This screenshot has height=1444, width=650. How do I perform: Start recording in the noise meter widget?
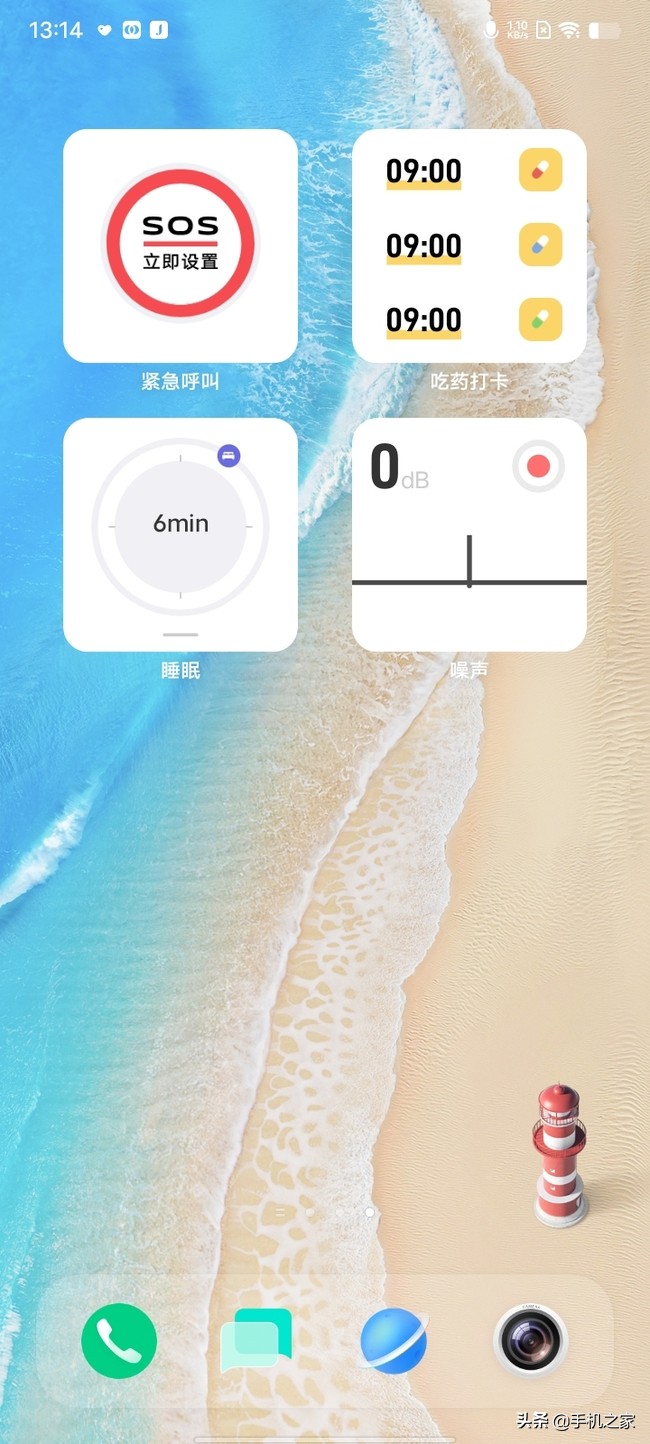(x=538, y=466)
